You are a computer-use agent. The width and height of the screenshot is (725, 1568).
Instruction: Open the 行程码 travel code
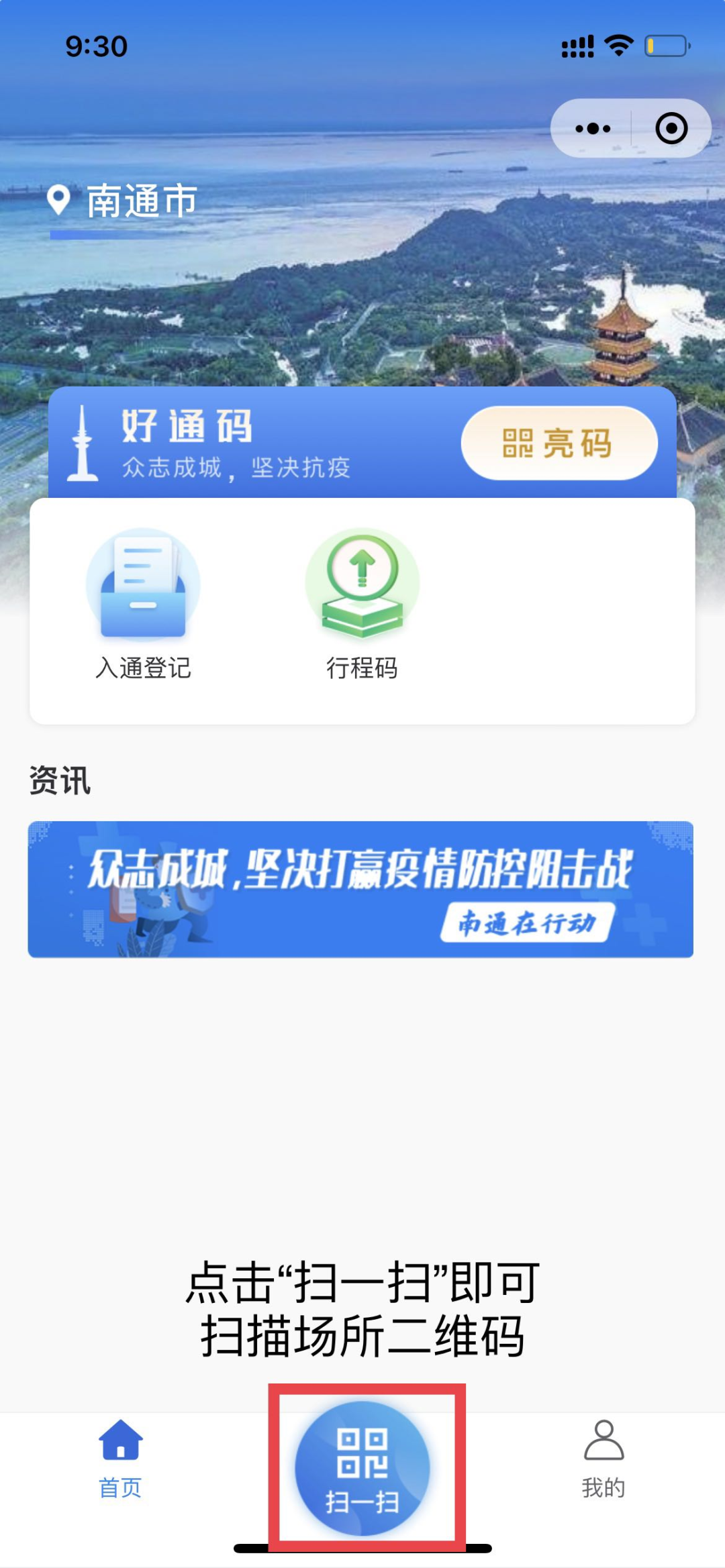tap(362, 604)
